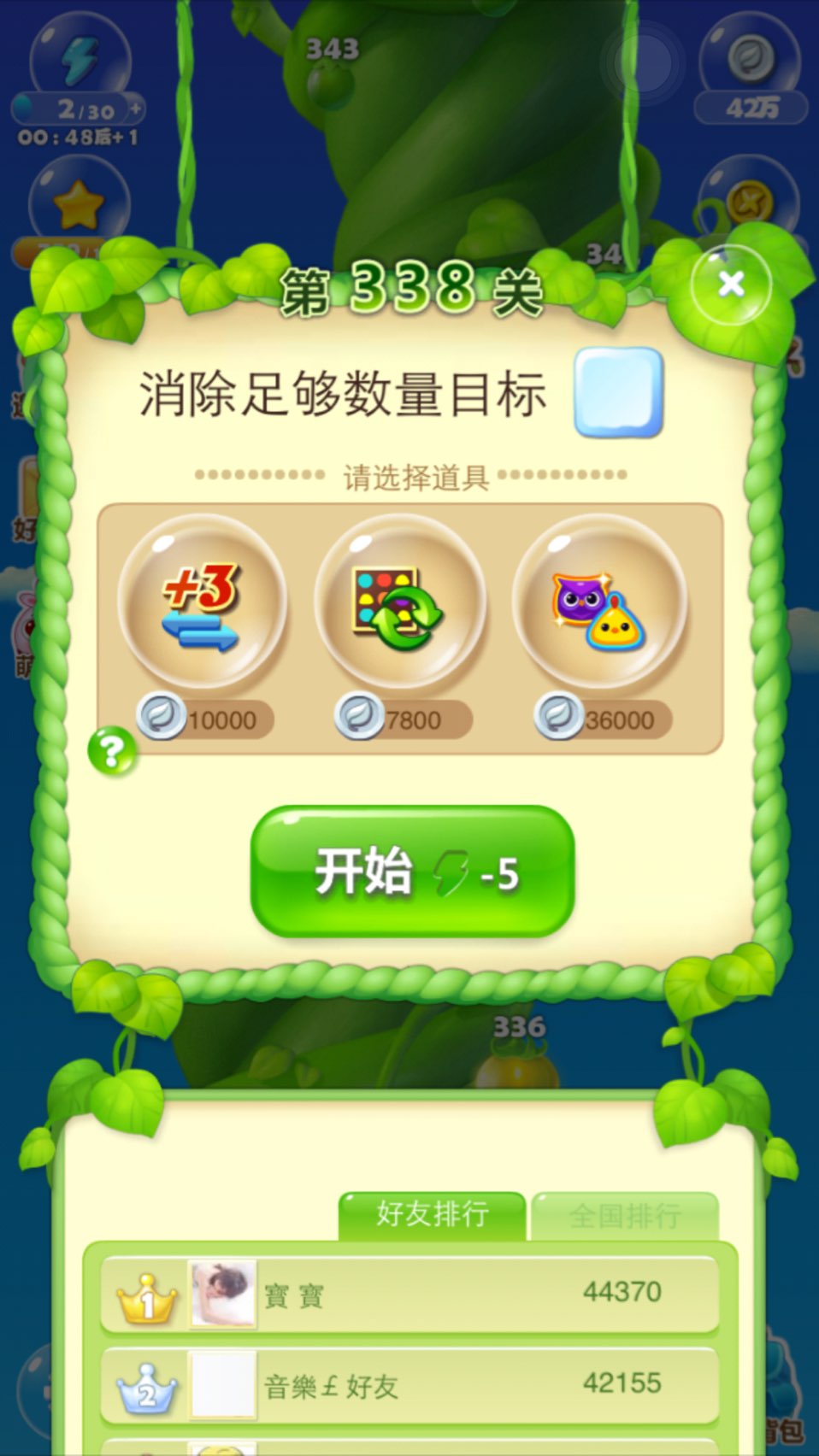Open 音樂£好友 ranking entry
This screenshot has width=819, height=1456.
click(409, 1385)
